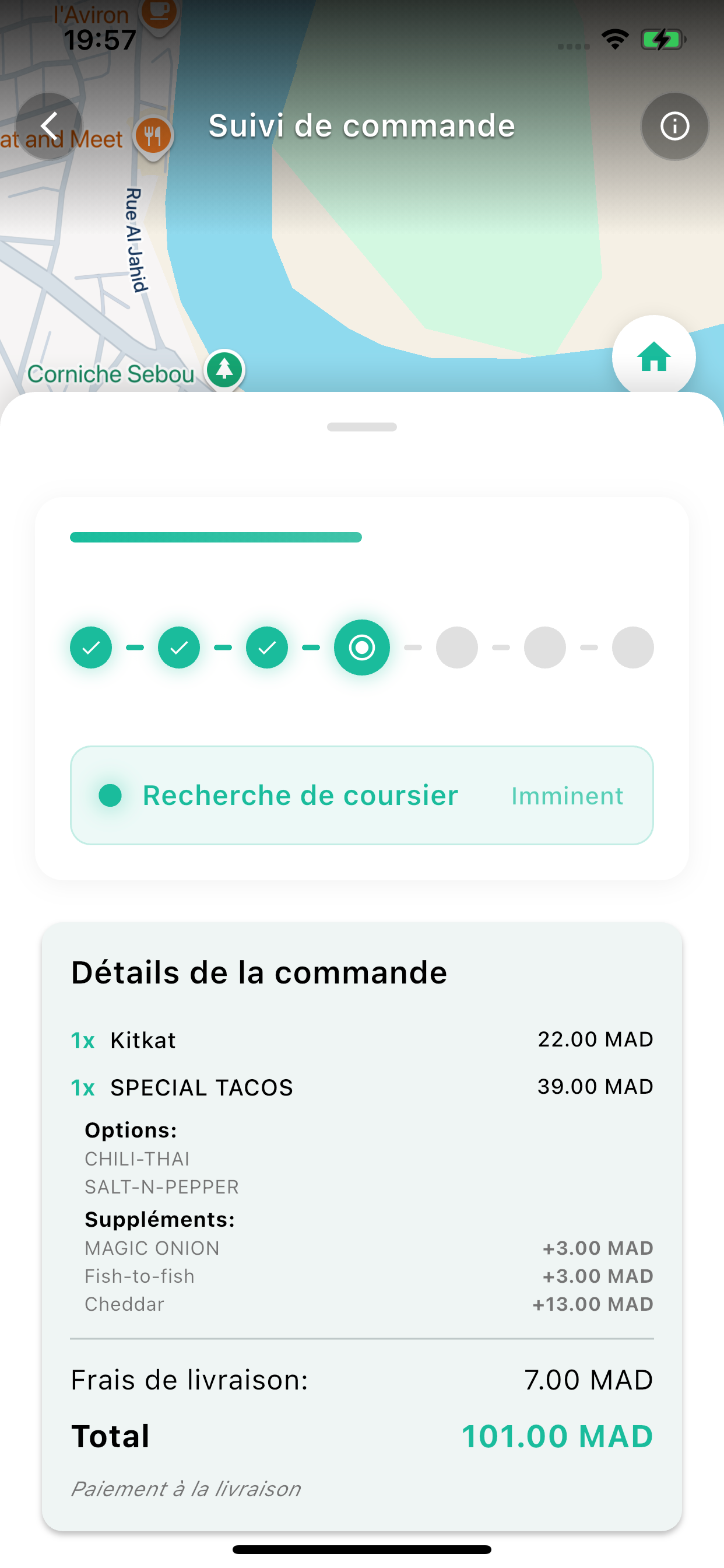Tap SPECIAL TACOS to expand its details
This screenshot has width=724, height=1568.
(201, 1087)
